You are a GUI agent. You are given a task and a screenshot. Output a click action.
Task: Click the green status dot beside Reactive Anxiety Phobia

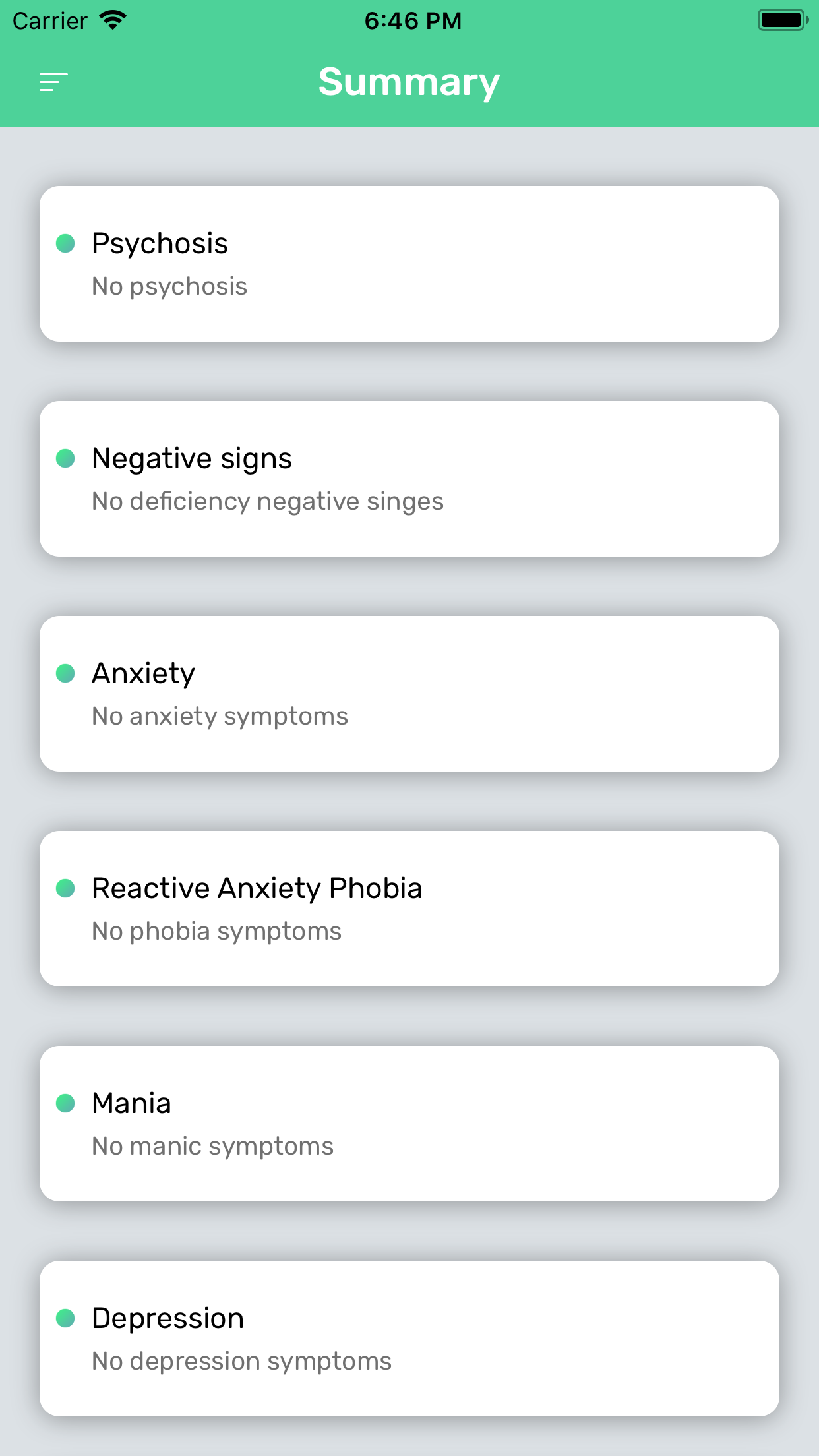[66, 888]
